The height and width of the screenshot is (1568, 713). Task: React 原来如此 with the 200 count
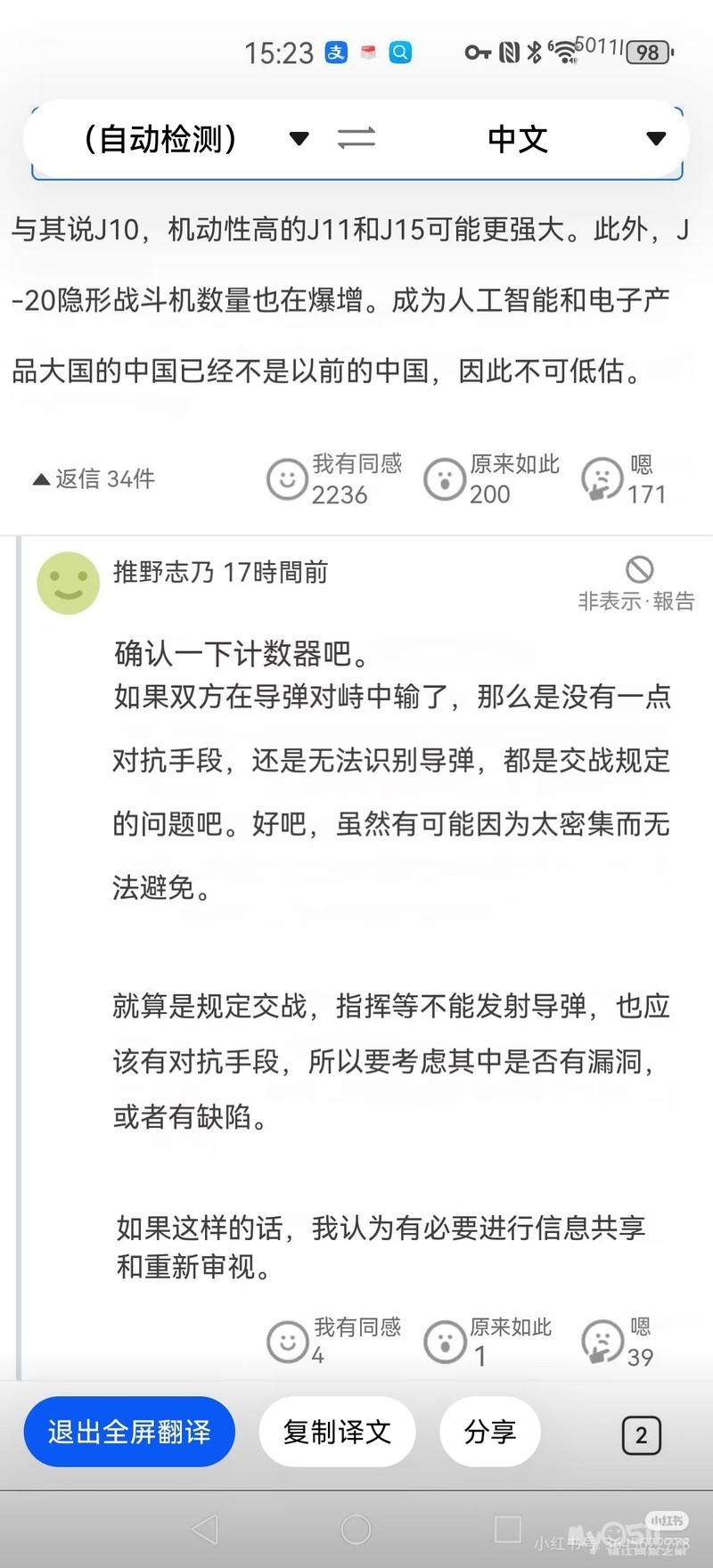(491, 478)
